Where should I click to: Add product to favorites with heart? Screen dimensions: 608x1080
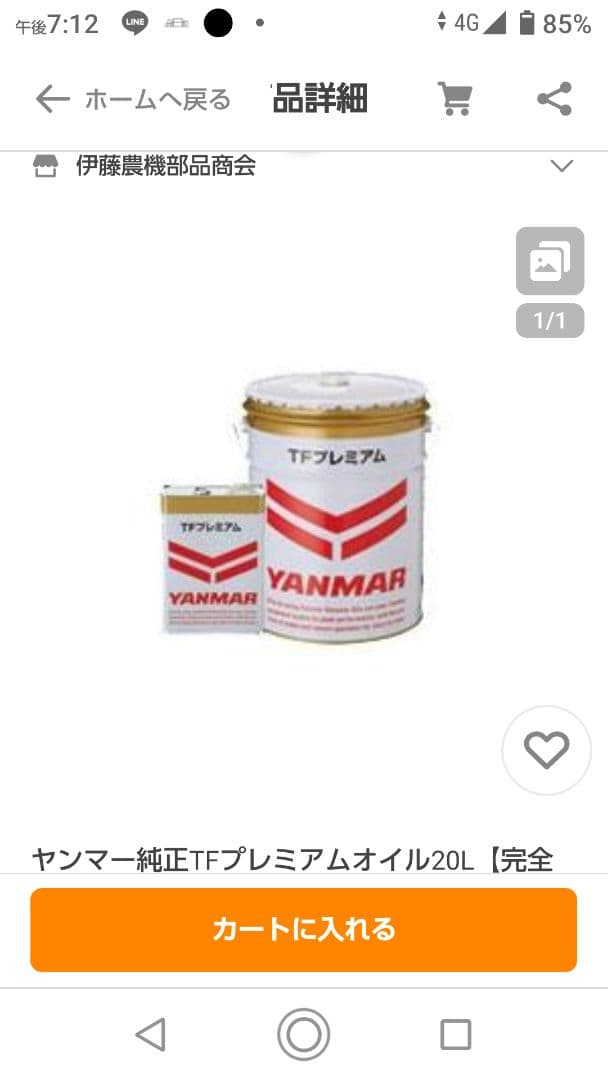[546, 750]
